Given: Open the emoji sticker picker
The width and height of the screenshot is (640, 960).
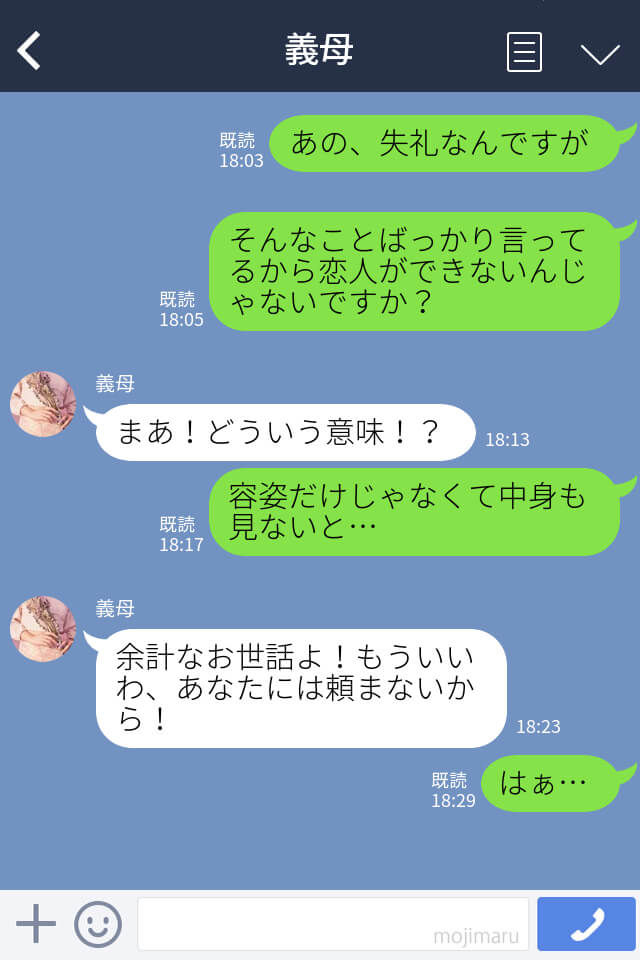Looking at the screenshot, I should (98, 924).
